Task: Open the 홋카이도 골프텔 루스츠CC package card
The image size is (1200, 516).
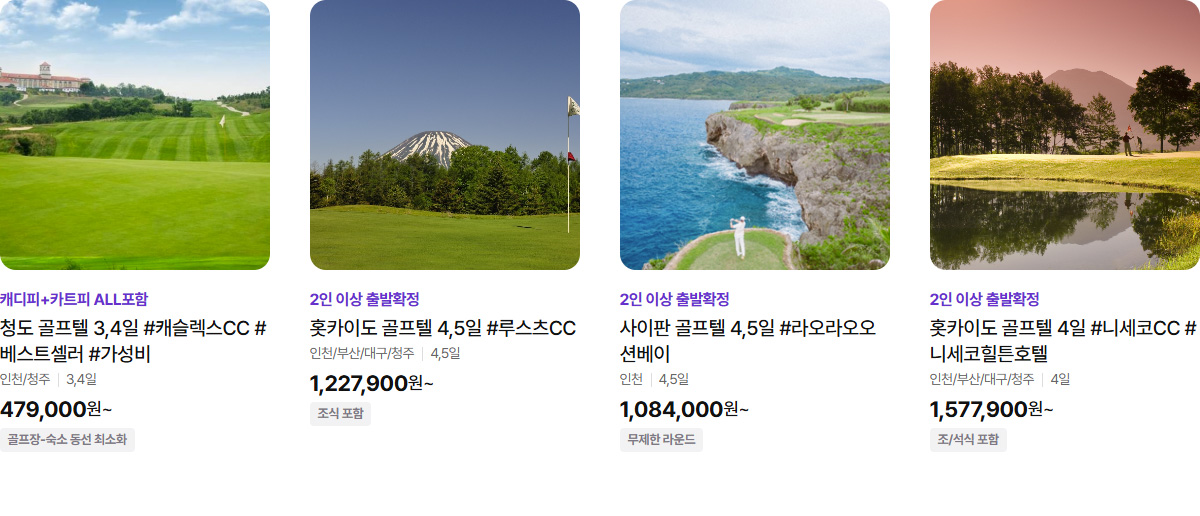Action: tap(444, 135)
